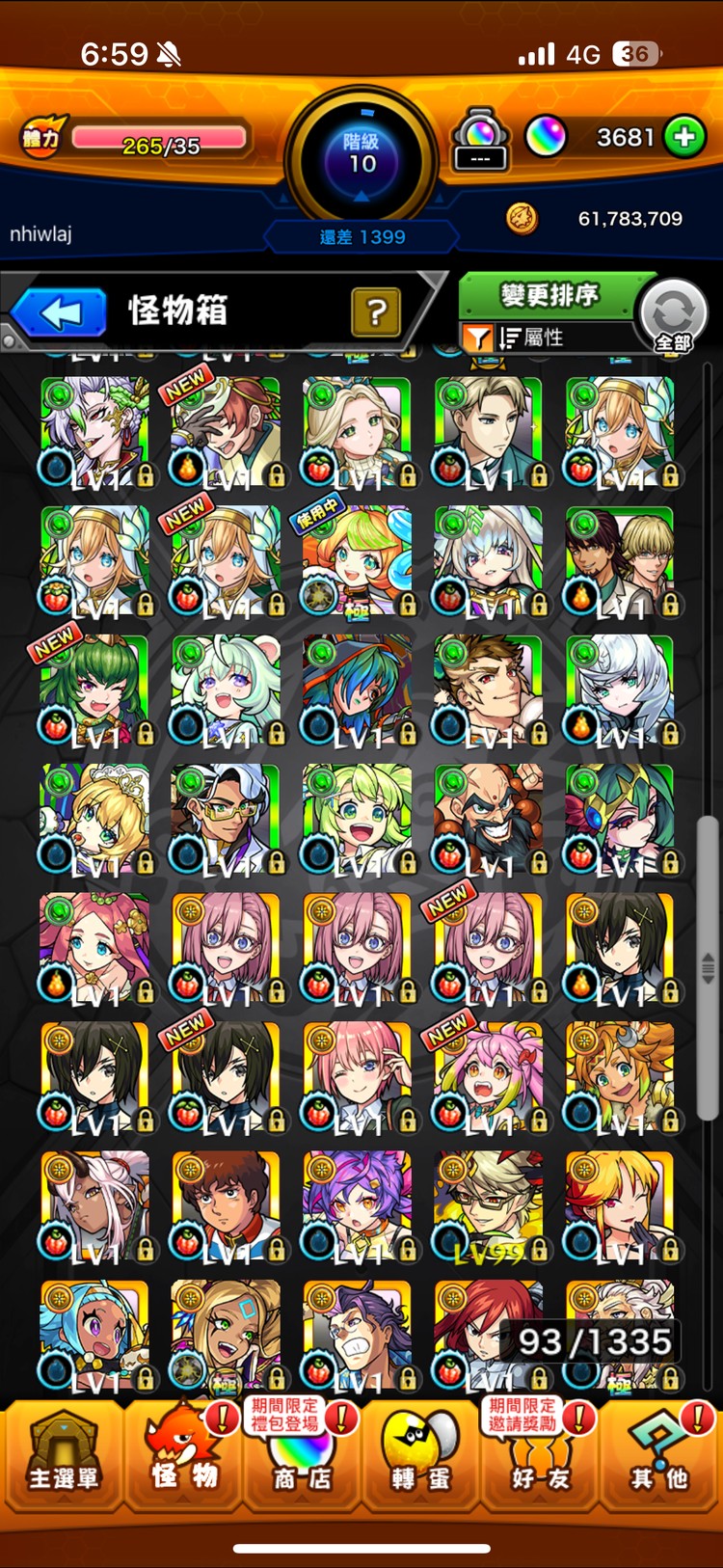Open the 屬性 attribute filter
The width and height of the screenshot is (723, 1568).
point(528,338)
